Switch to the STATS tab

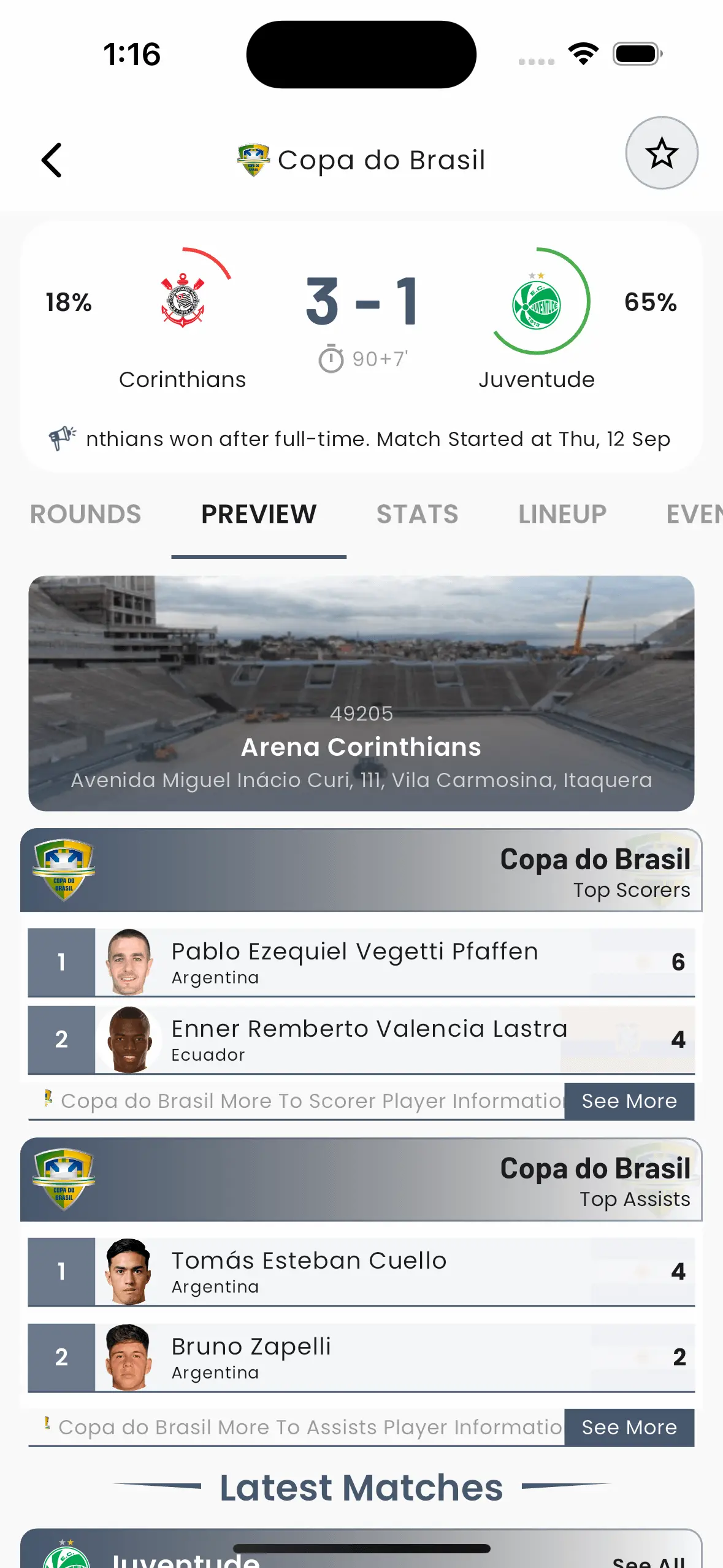pyautogui.click(x=417, y=514)
